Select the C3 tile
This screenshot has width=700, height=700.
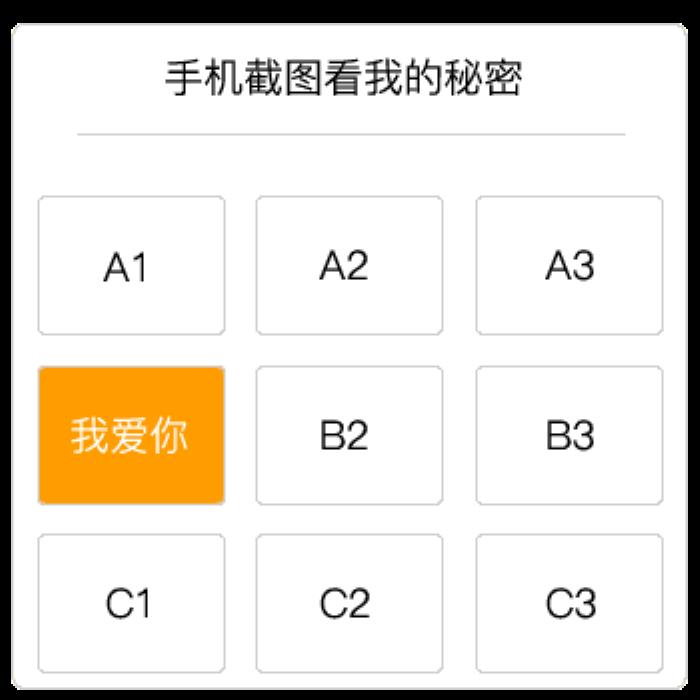point(569,603)
